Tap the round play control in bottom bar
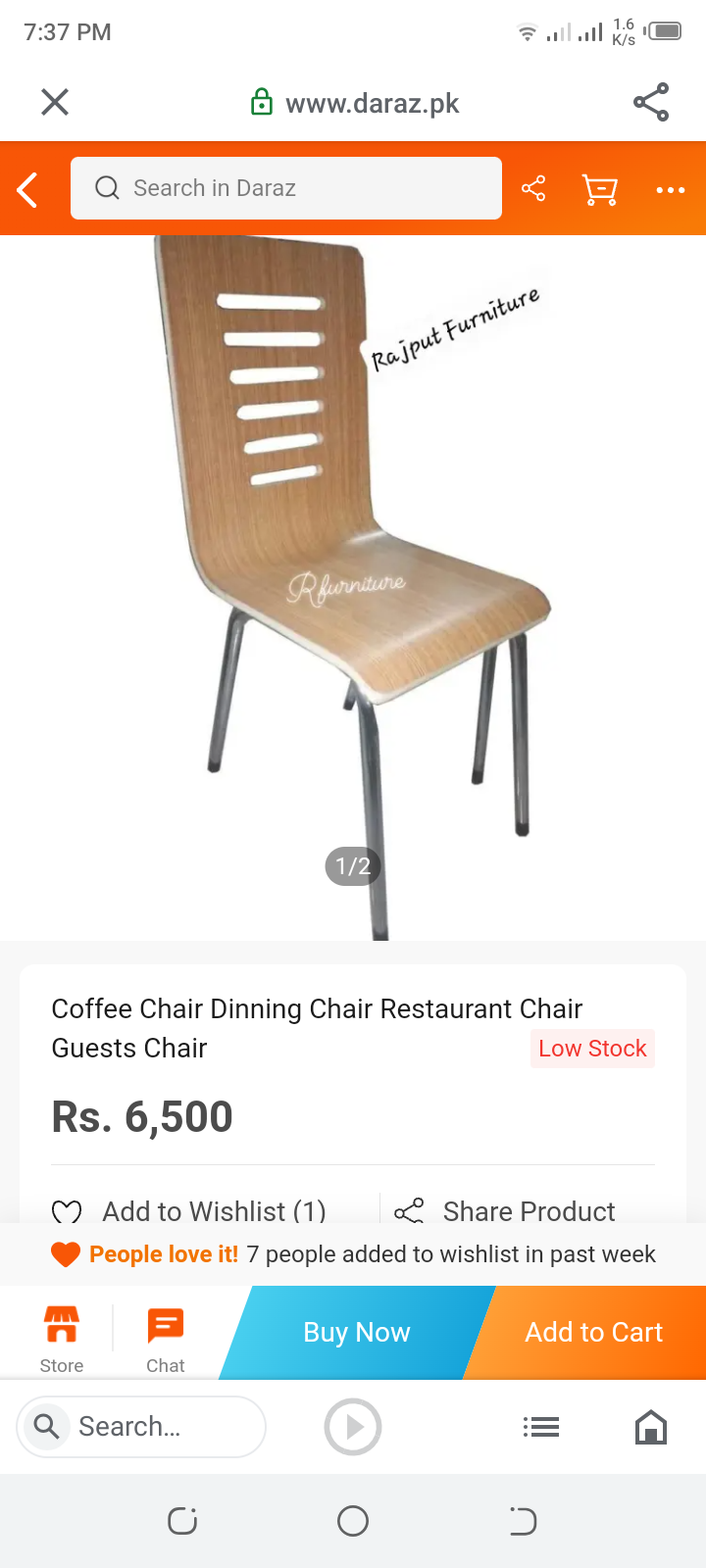The image size is (706, 1568). (352, 1427)
